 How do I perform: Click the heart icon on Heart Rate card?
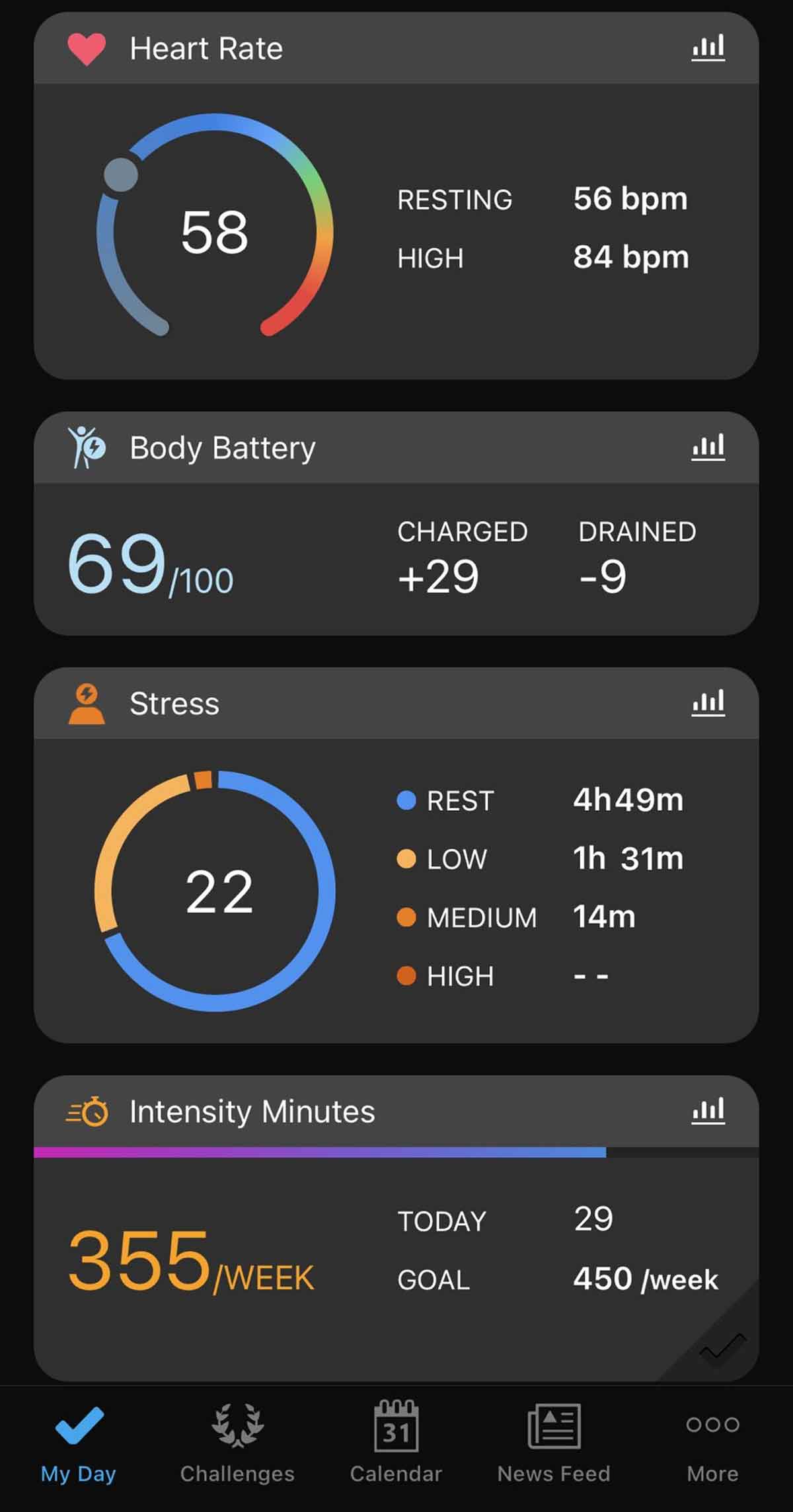86,49
